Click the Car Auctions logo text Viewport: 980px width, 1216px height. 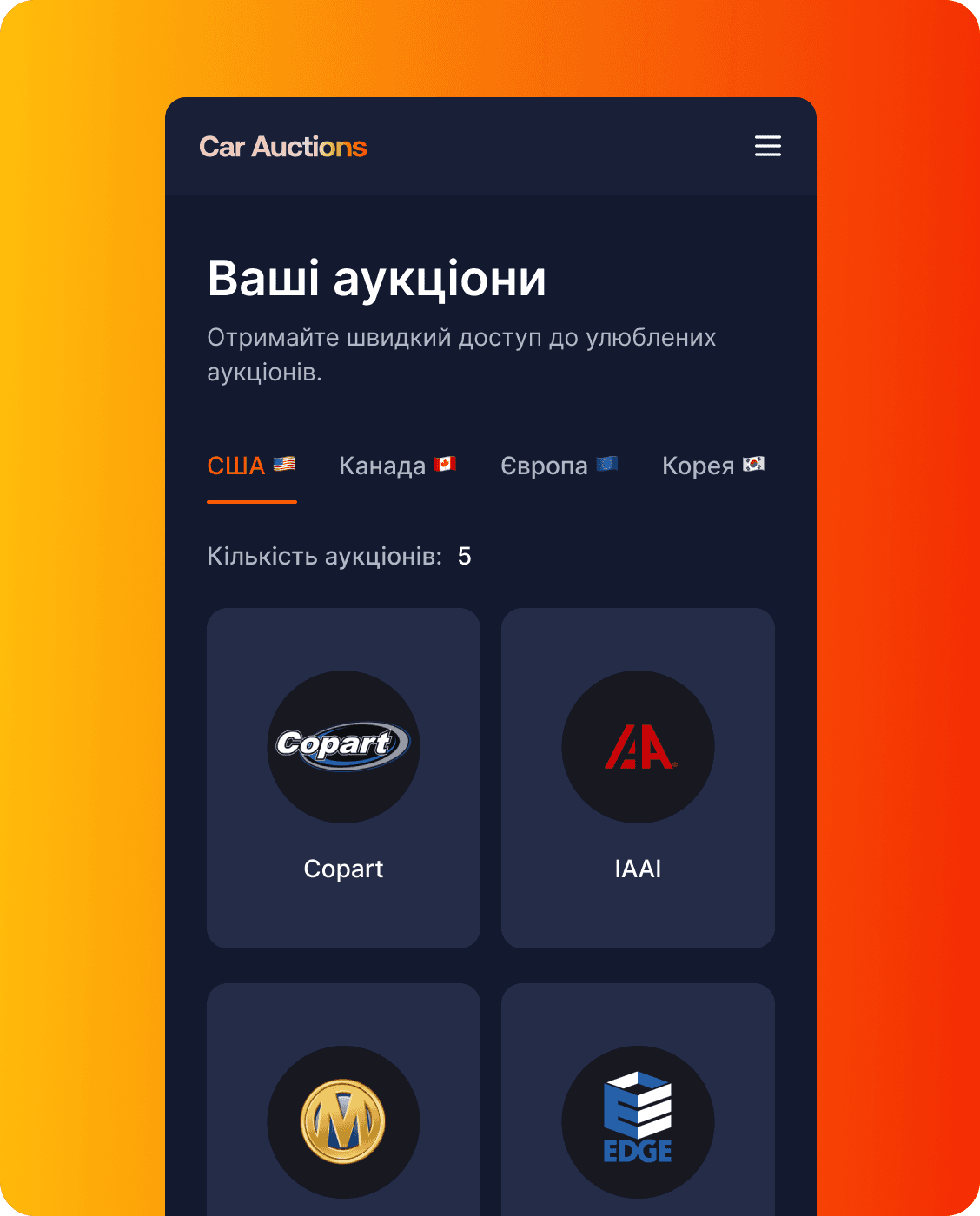[284, 146]
